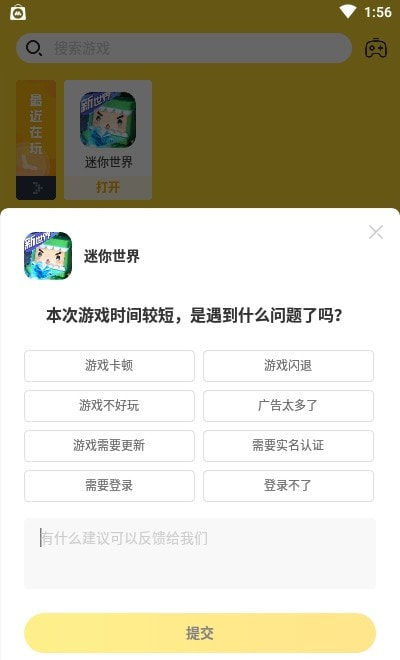Screen dimensions: 400x660
Task: Select the 游戏卡顿 reason
Action: (x=109, y=366)
